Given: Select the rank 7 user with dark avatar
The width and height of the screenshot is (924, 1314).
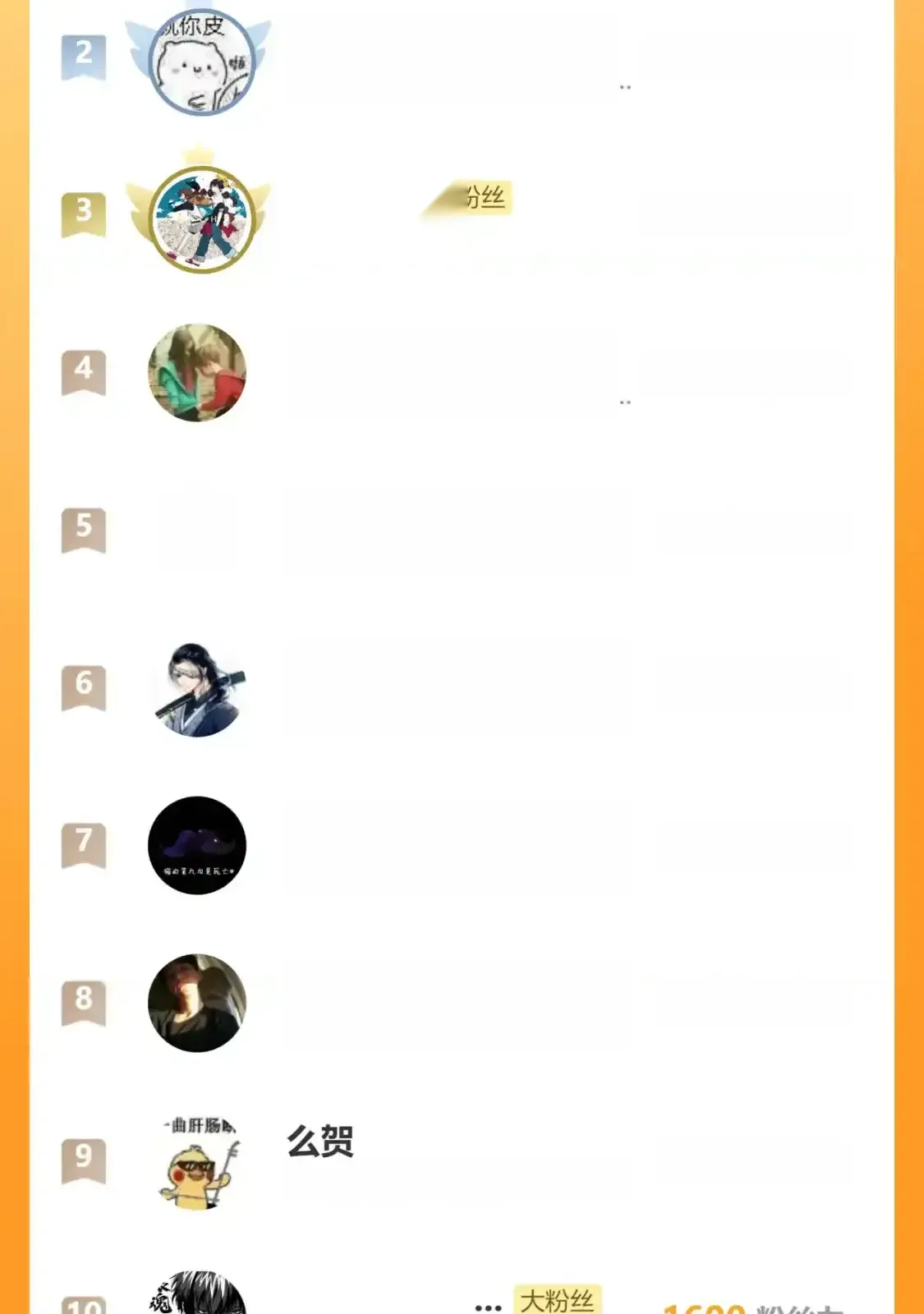Looking at the screenshot, I should click(197, 845).
